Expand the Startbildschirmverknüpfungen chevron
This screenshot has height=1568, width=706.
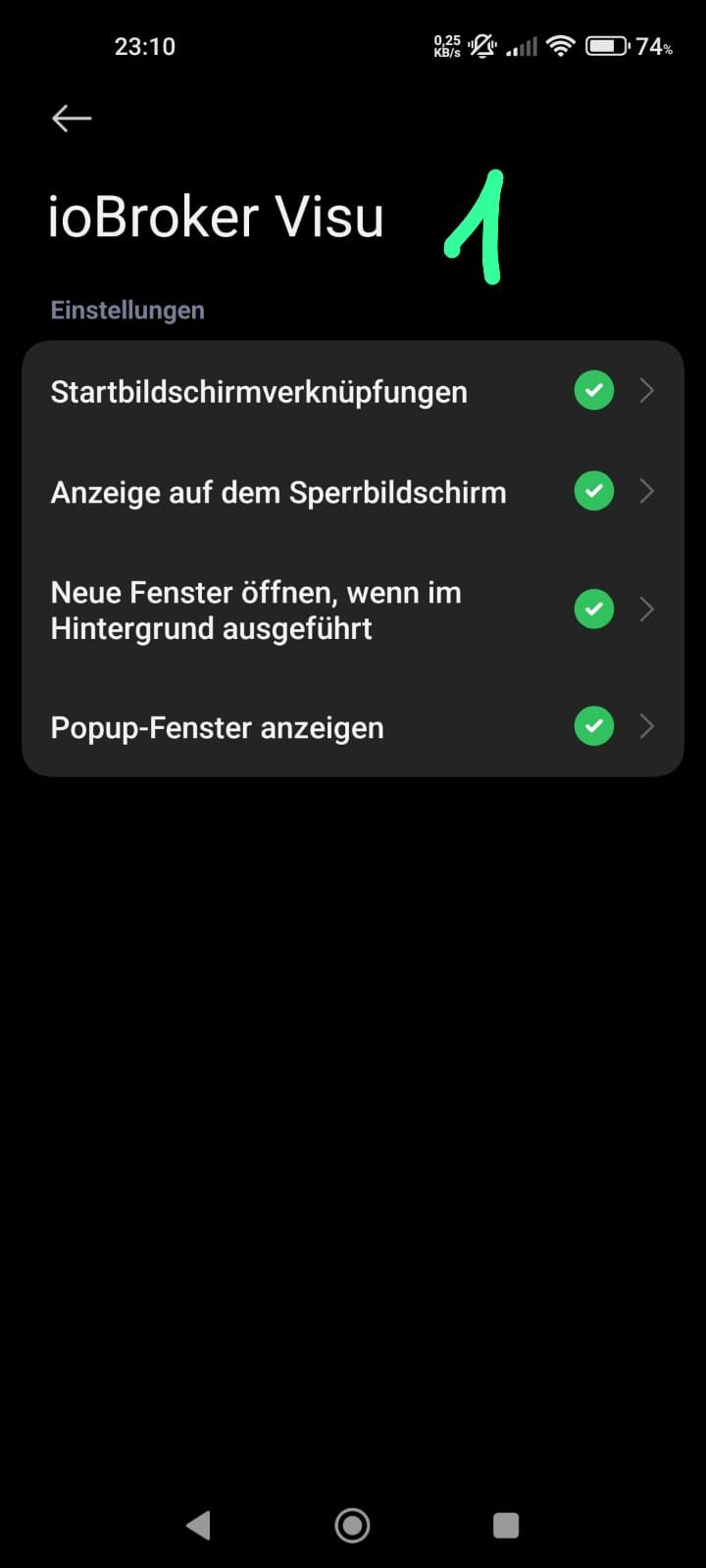click(646, 390)
